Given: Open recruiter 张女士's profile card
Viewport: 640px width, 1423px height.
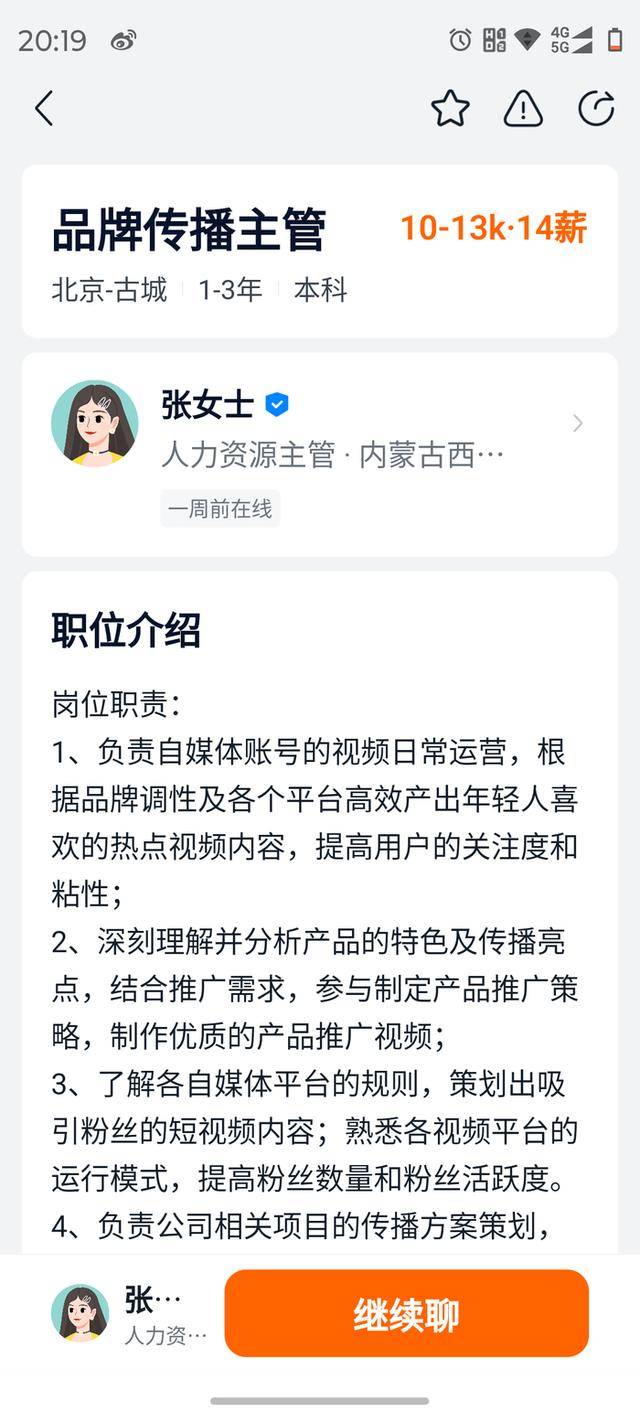Looking at the screenshot, I should pyautogui.click(x=319, y=454).
